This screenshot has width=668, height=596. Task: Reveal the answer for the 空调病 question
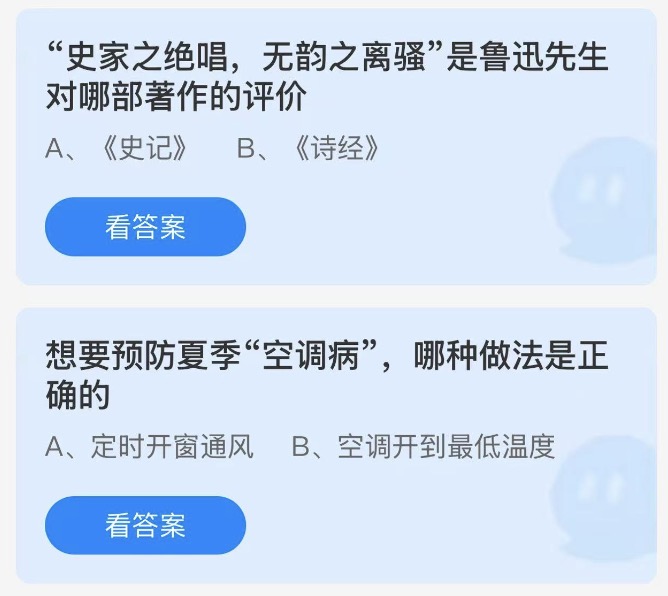pyautogui.click(x=145, y=525)
